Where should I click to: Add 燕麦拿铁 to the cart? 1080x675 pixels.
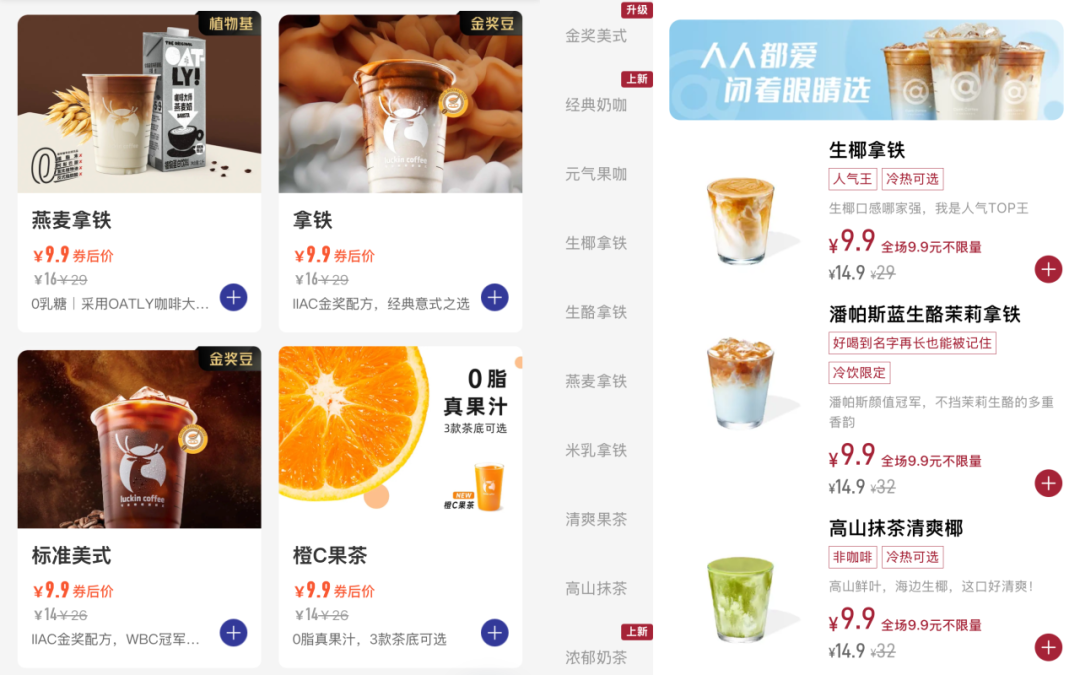[233, 297]
